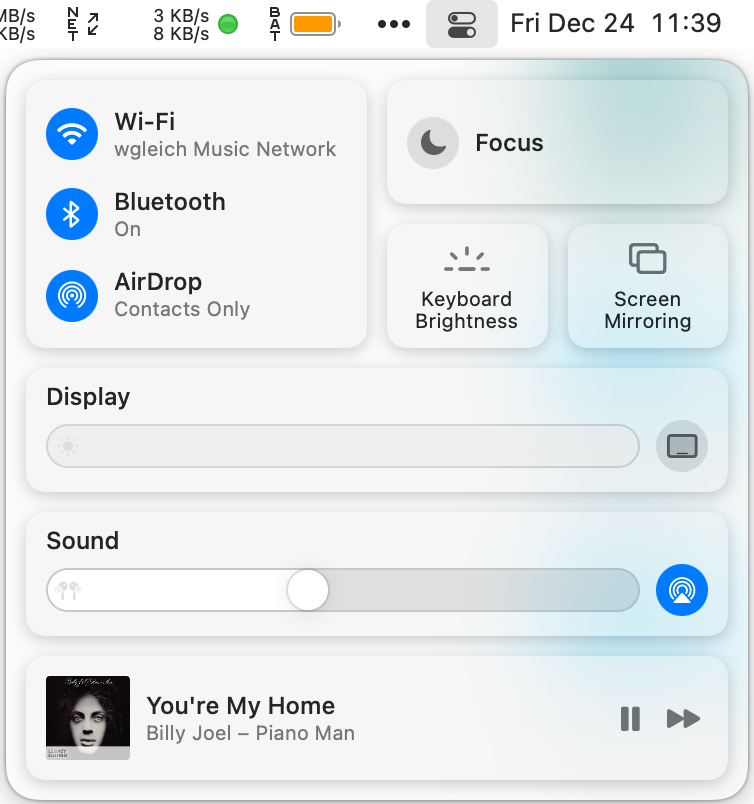Viewport: 754px width, 804px height.
Task: Close Control Center from menu bar icon
Action: 462,24
